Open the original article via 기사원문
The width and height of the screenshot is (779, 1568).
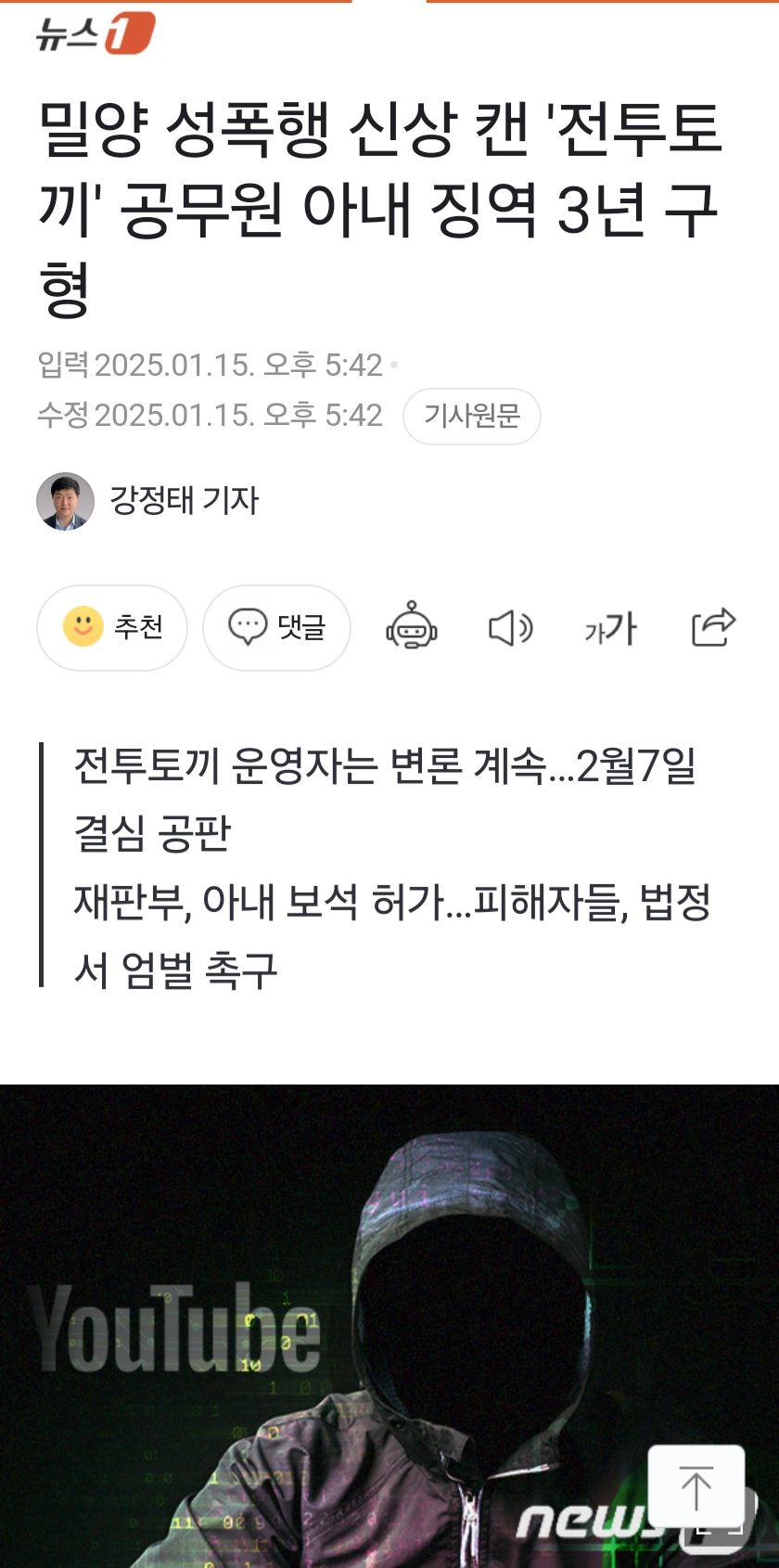tap(471, 416)
